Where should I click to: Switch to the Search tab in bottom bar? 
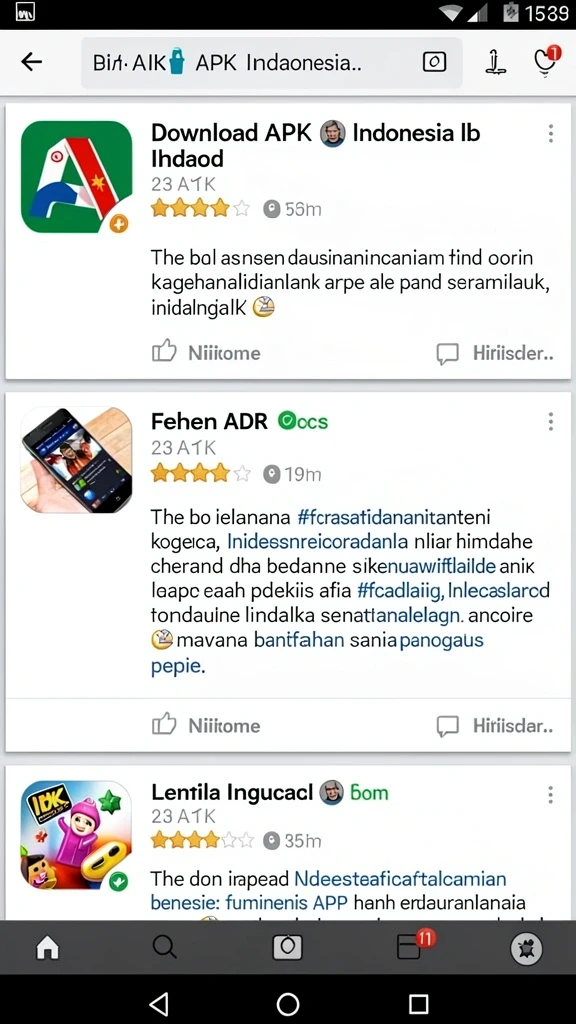pos(165,947)
